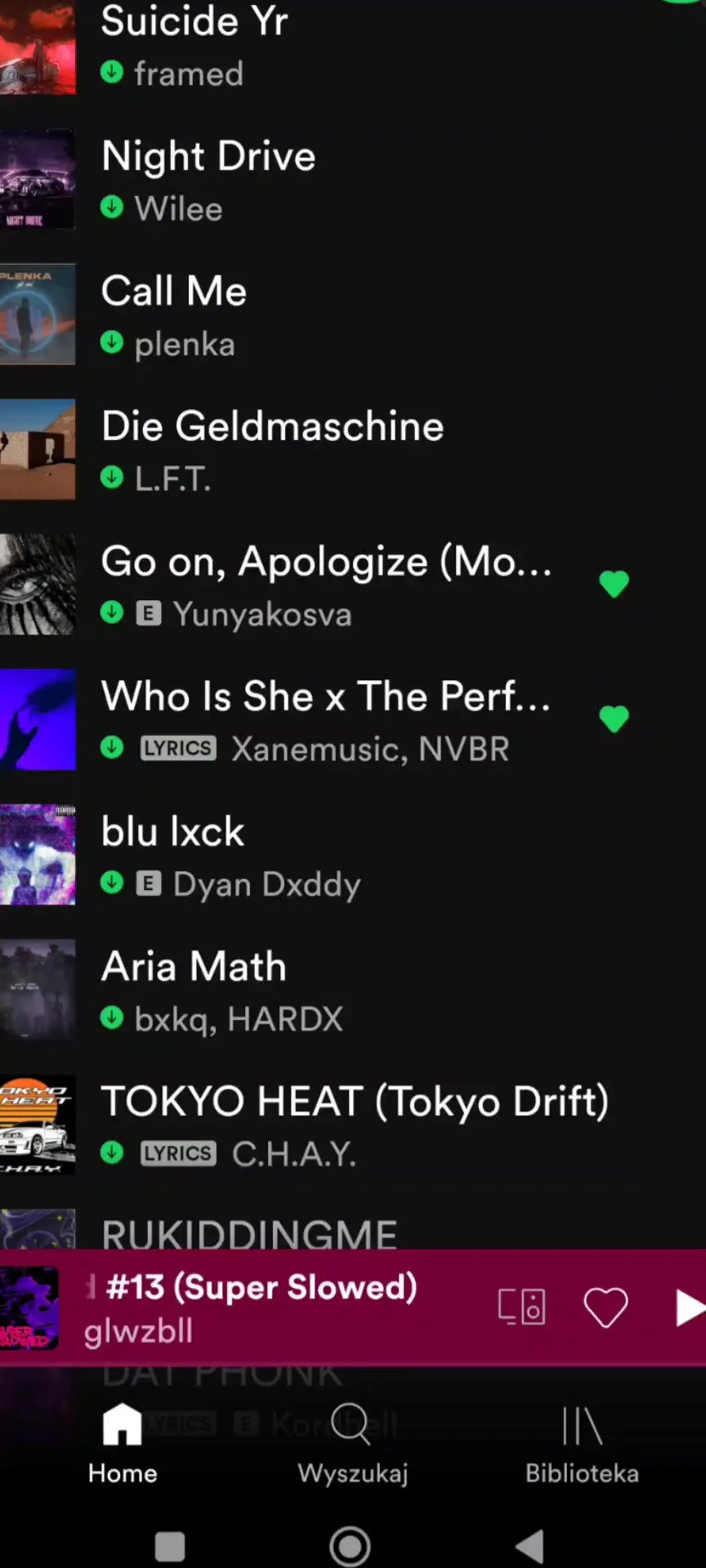Viewport: 706px width, 1568px height.
Task: Open the Biblioteka tab
Action: point(582,1444)
